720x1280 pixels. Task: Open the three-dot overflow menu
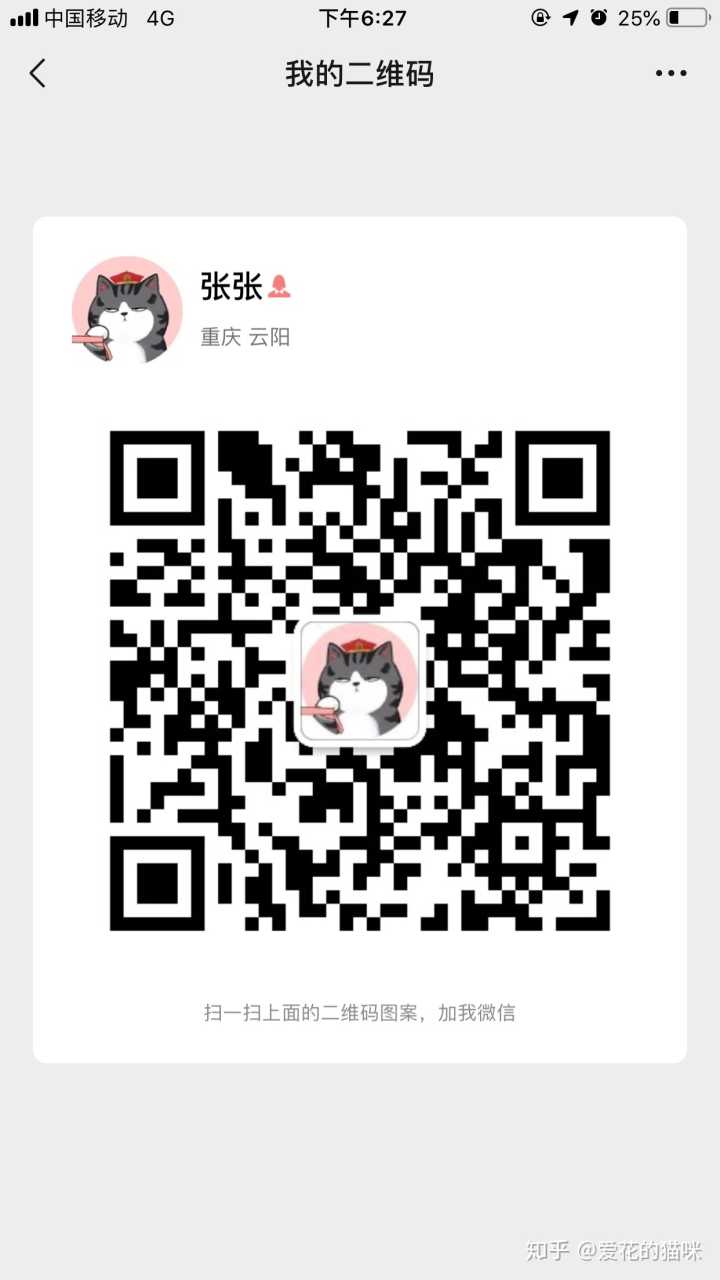[x=671, y=73]
